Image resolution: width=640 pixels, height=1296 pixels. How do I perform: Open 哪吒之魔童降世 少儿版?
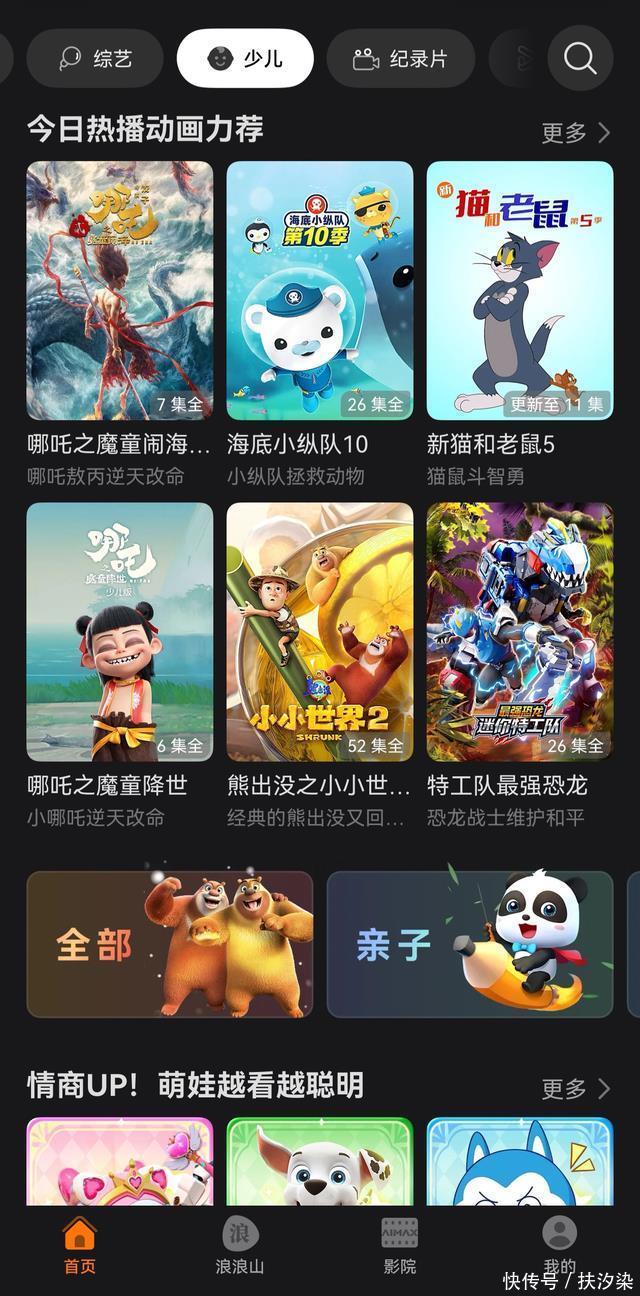(120, 632)
